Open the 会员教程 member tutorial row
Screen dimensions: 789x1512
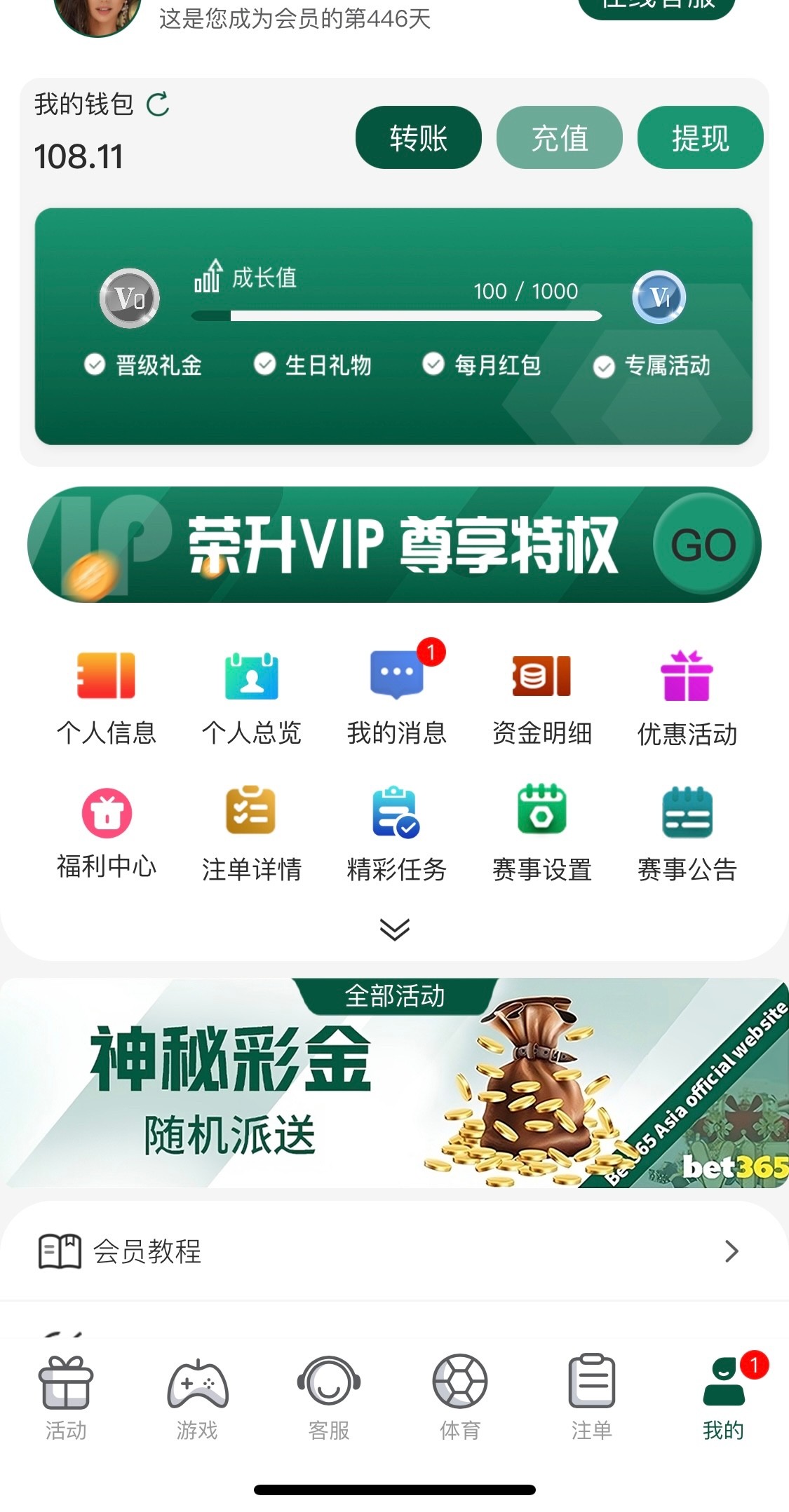[394, 1251]
